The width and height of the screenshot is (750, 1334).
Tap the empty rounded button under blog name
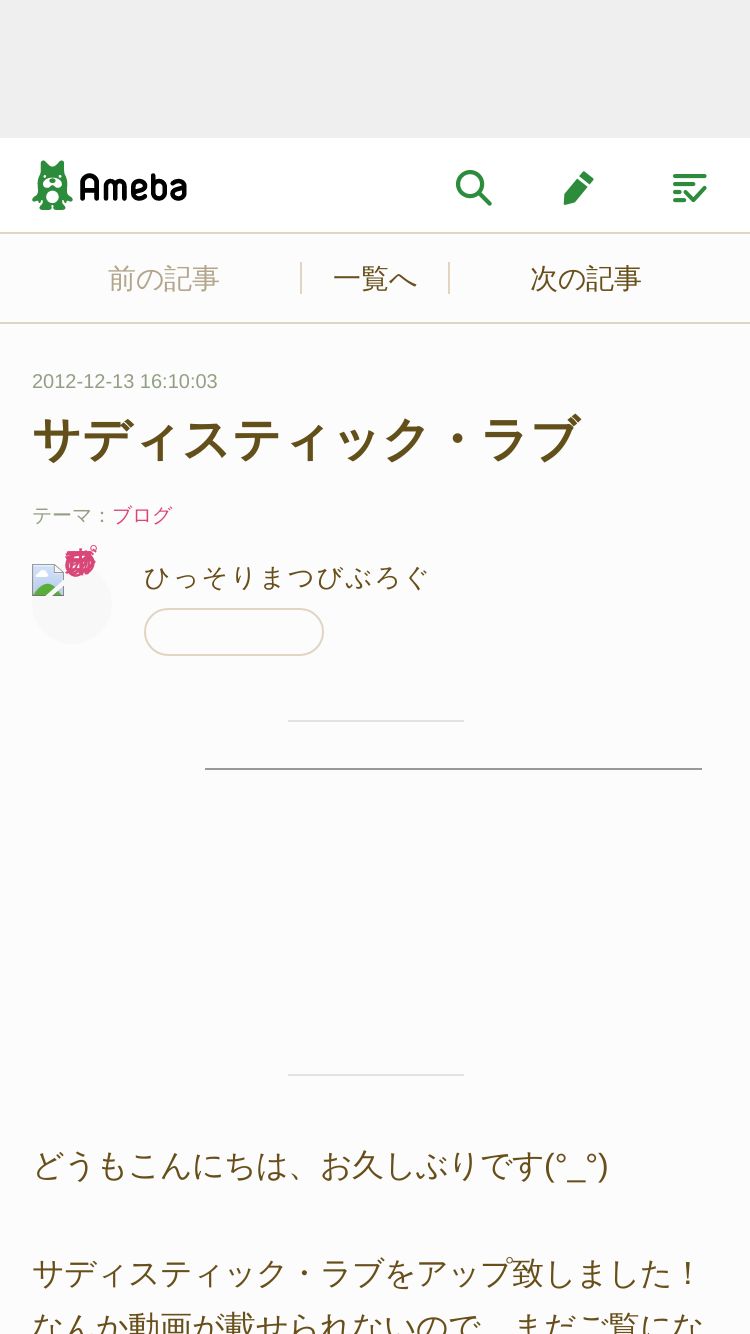pos(234,632)
